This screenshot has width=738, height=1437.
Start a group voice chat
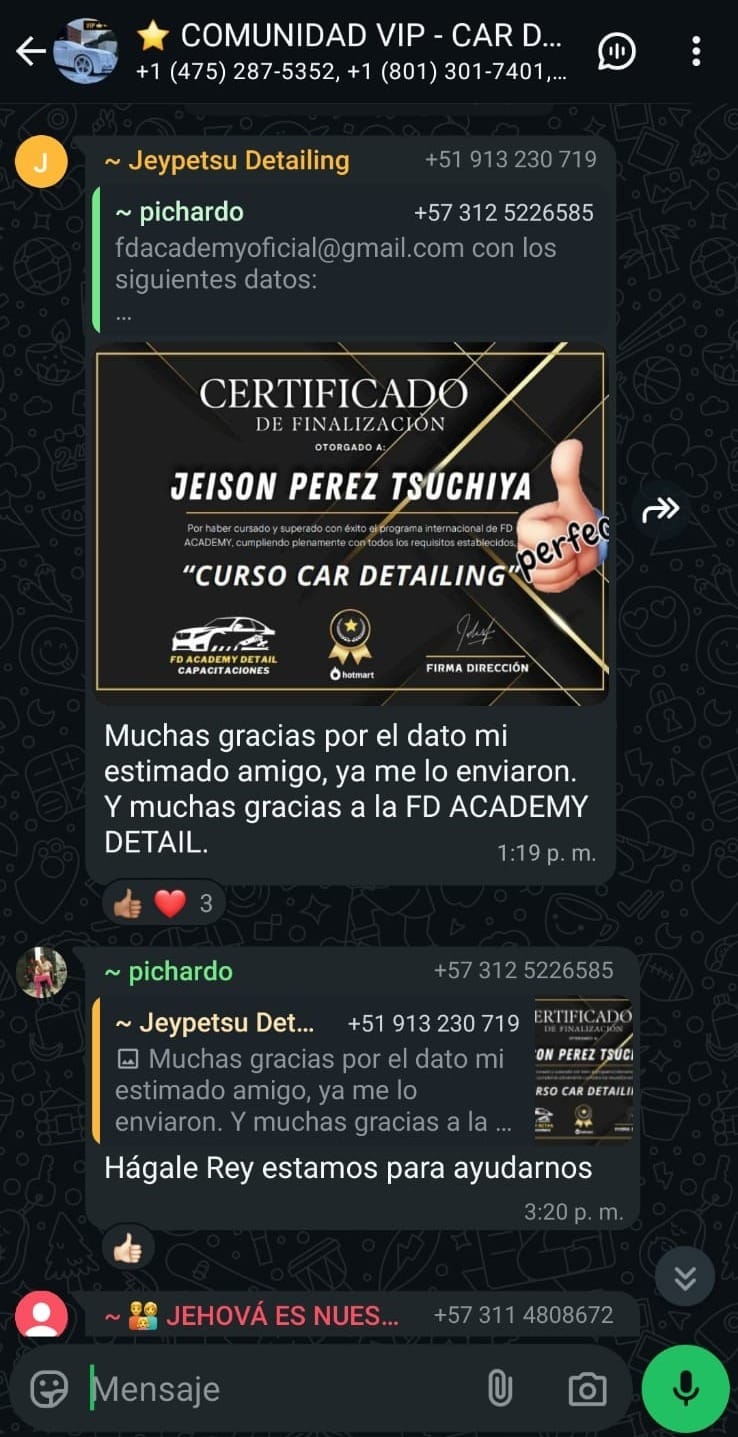tap(617, 51)
